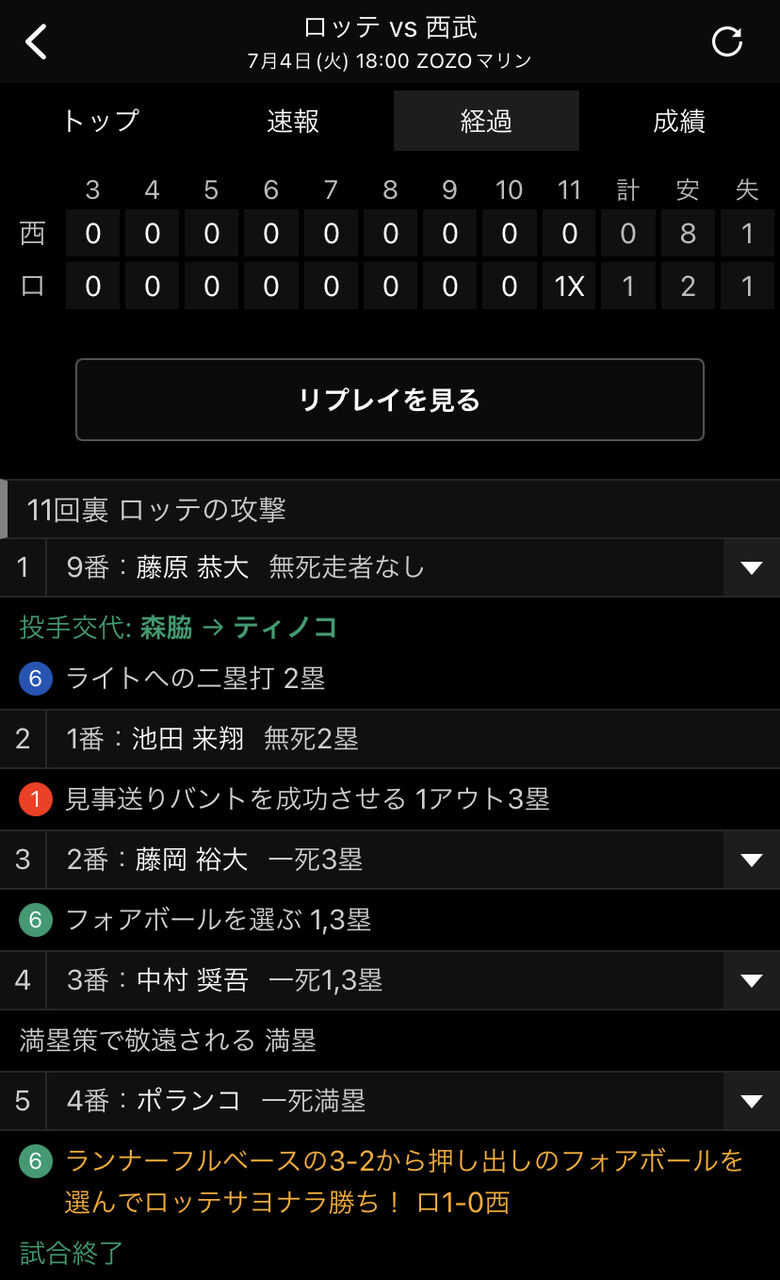Expand 藤原 恭大 at-bat details
This screenshot has height=1280, width=780.
(x=752, y=568)
